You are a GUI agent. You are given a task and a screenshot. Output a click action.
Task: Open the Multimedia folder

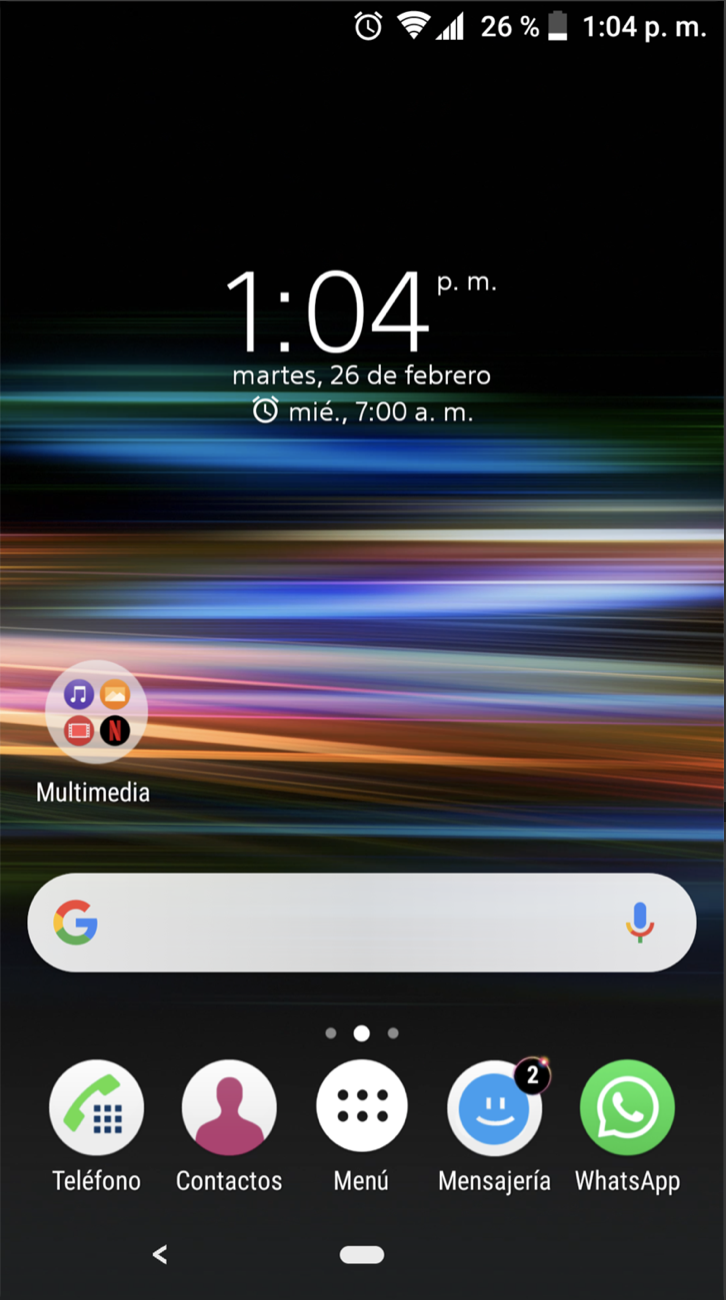pos(96,712)
